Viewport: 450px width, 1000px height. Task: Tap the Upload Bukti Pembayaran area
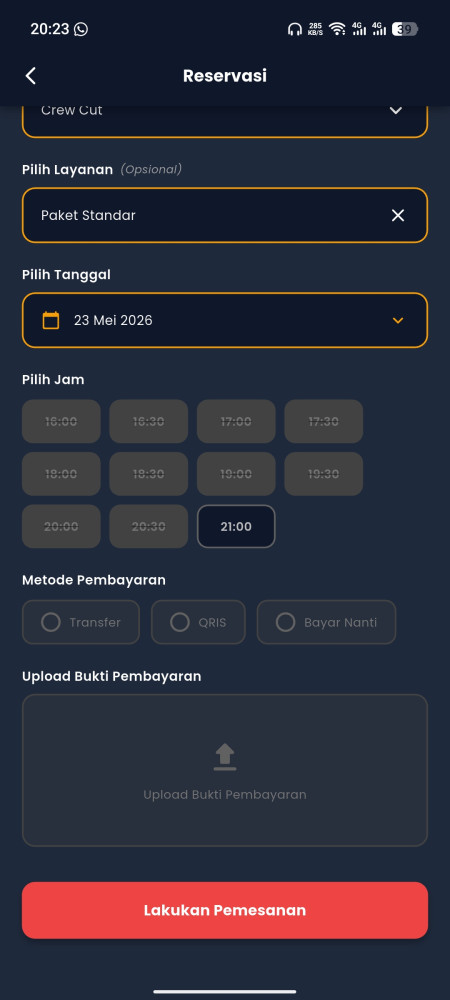[x=224, y=770]
